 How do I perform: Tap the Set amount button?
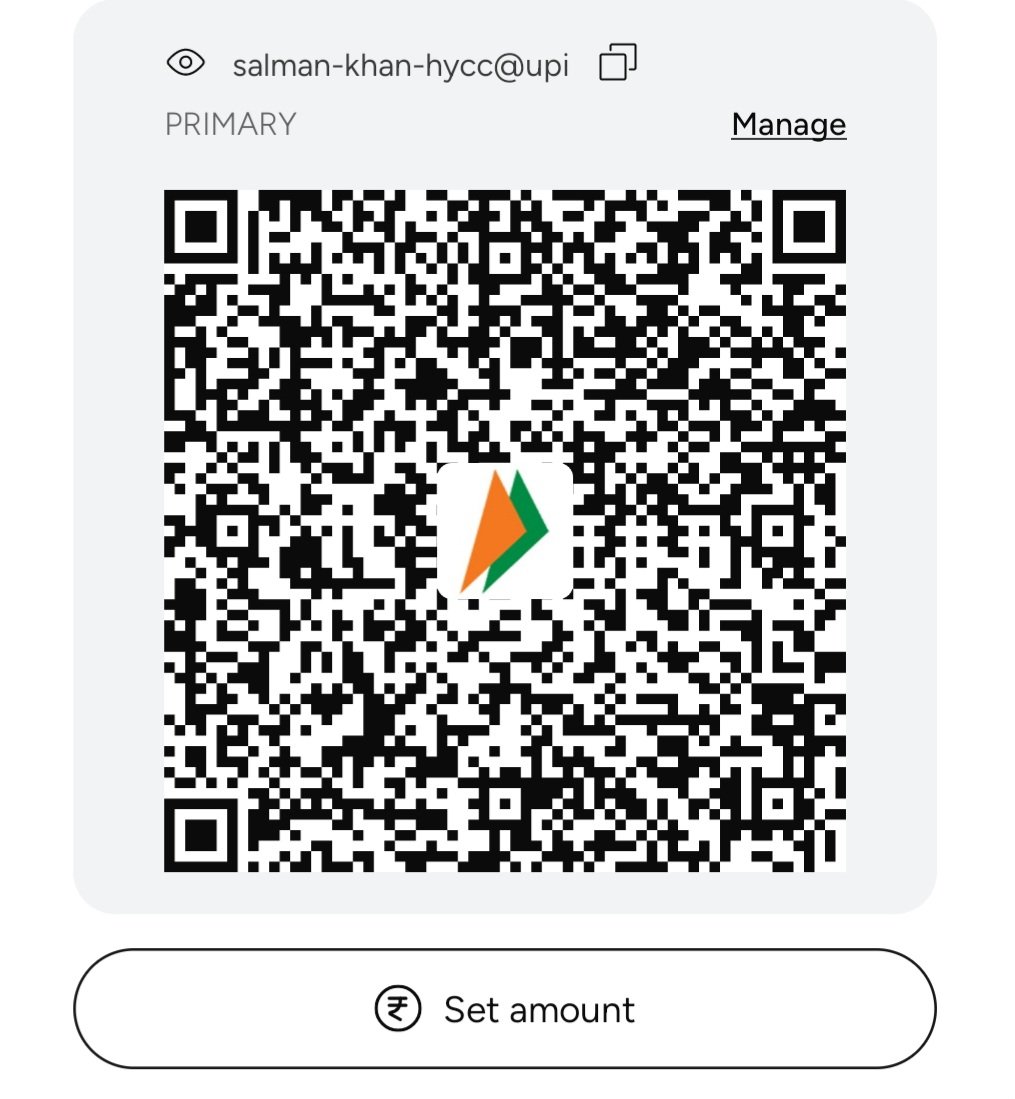505,1008
